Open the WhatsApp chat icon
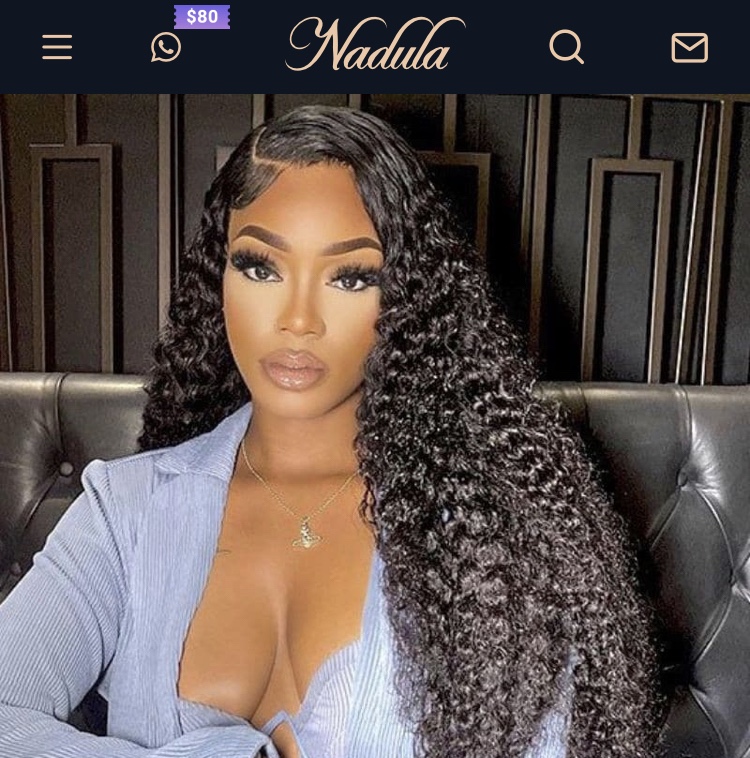Viewport: 750px width, 758px height. 166,47
